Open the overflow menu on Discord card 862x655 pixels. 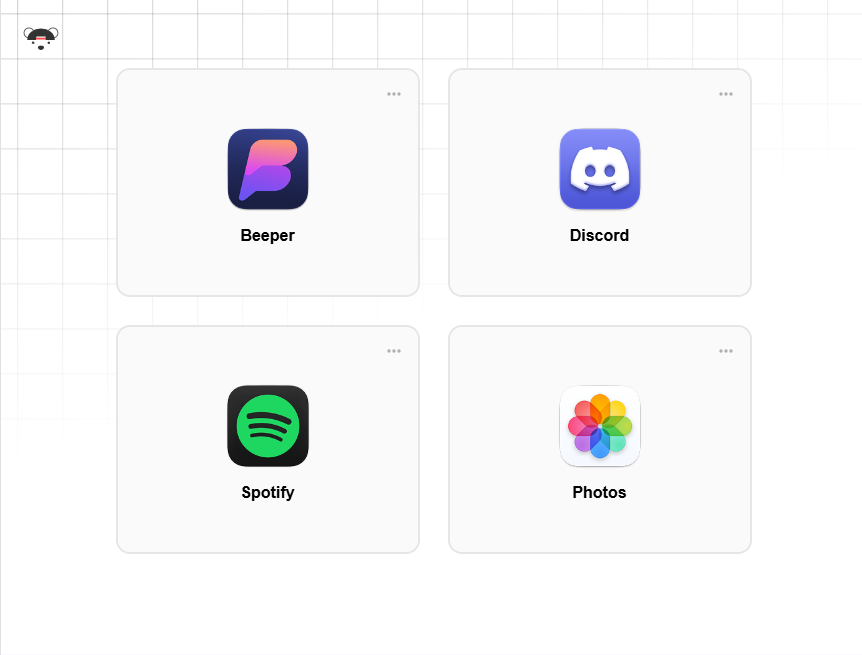(x=726, y=94)
